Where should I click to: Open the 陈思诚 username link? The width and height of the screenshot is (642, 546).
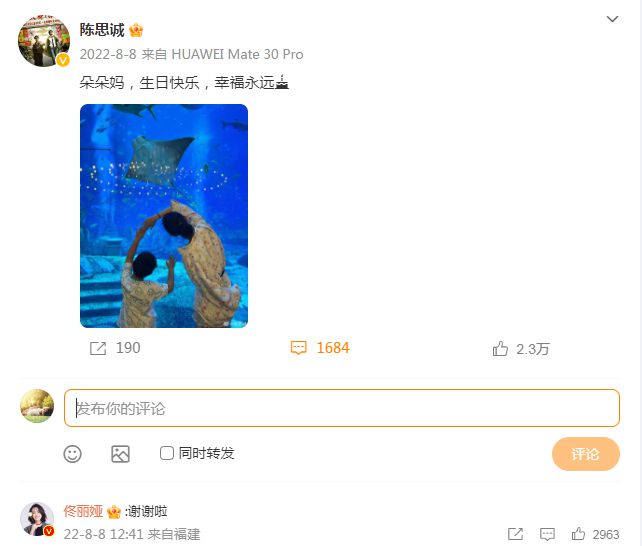[103, 30]
